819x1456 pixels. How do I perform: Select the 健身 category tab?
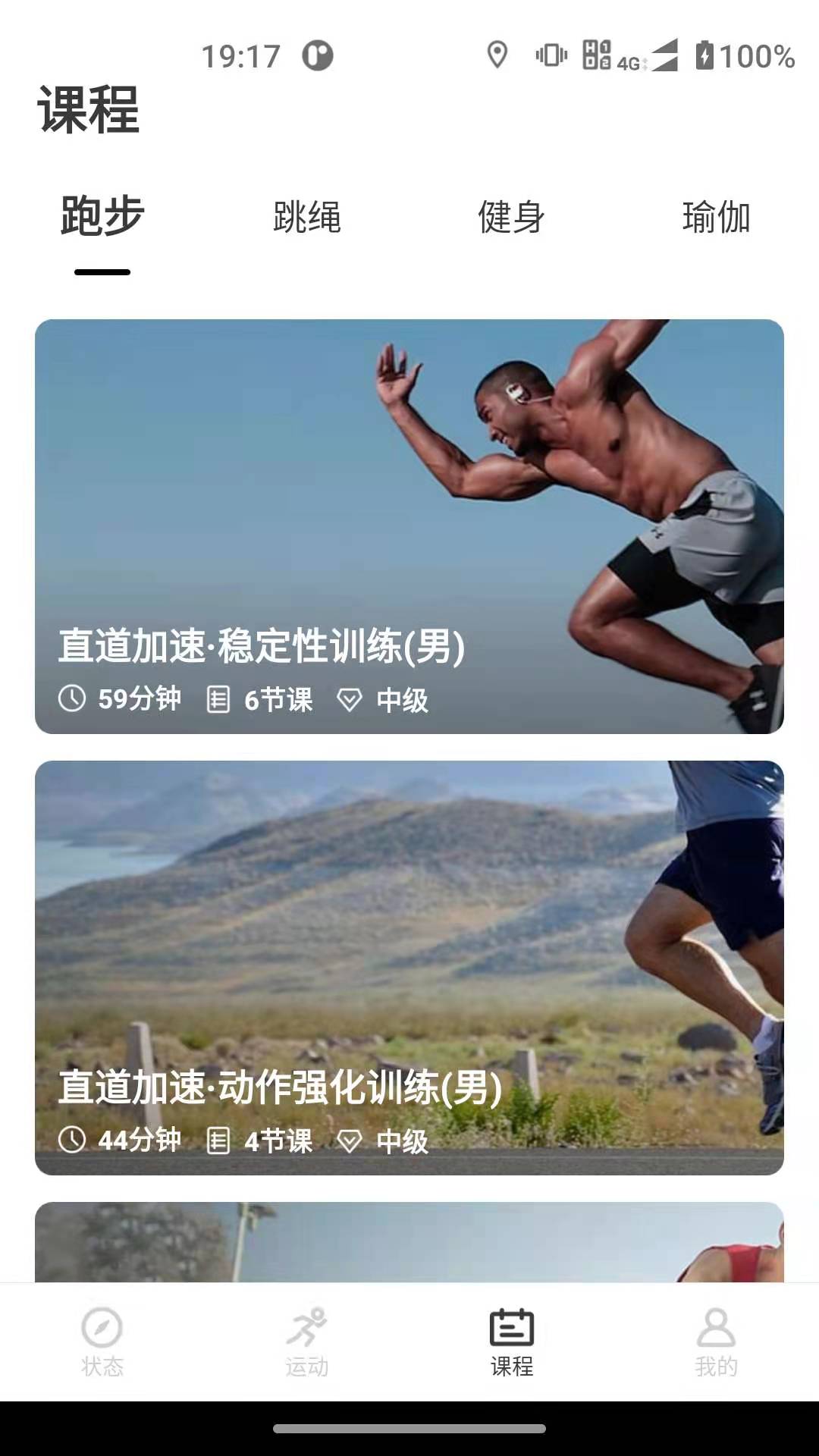(x=511, y=218)
